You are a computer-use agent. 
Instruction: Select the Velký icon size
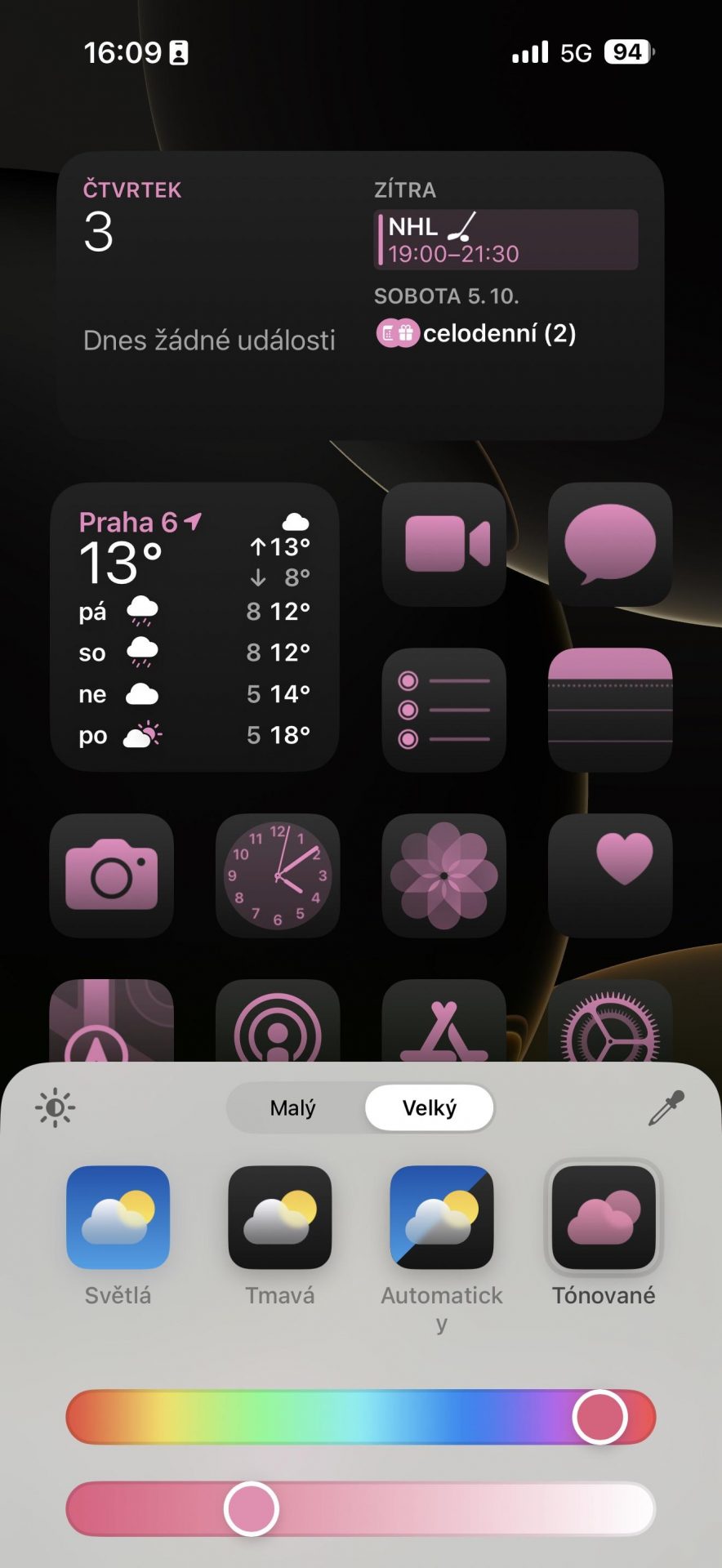click(x=430, y=1108)
